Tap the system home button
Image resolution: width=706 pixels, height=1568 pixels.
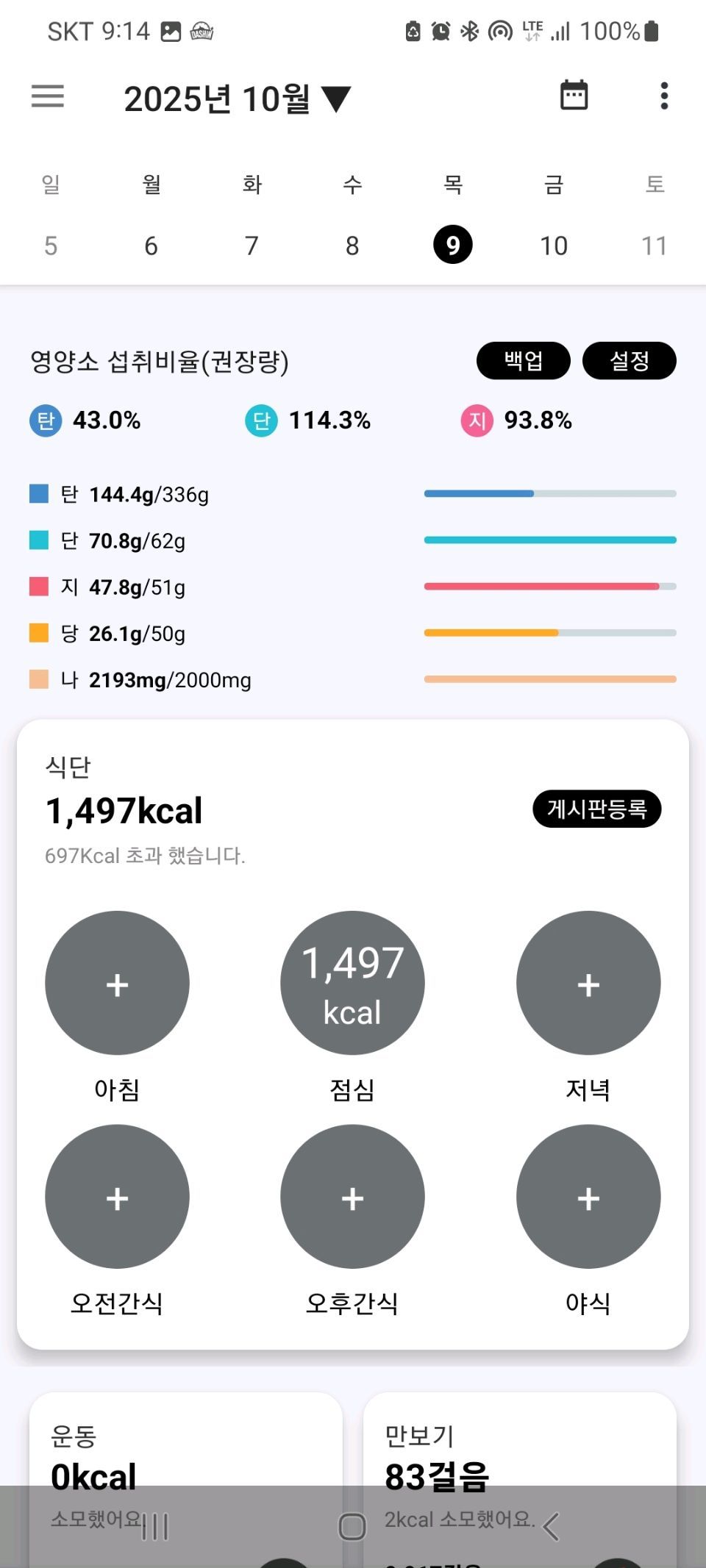click(352, 1527)
